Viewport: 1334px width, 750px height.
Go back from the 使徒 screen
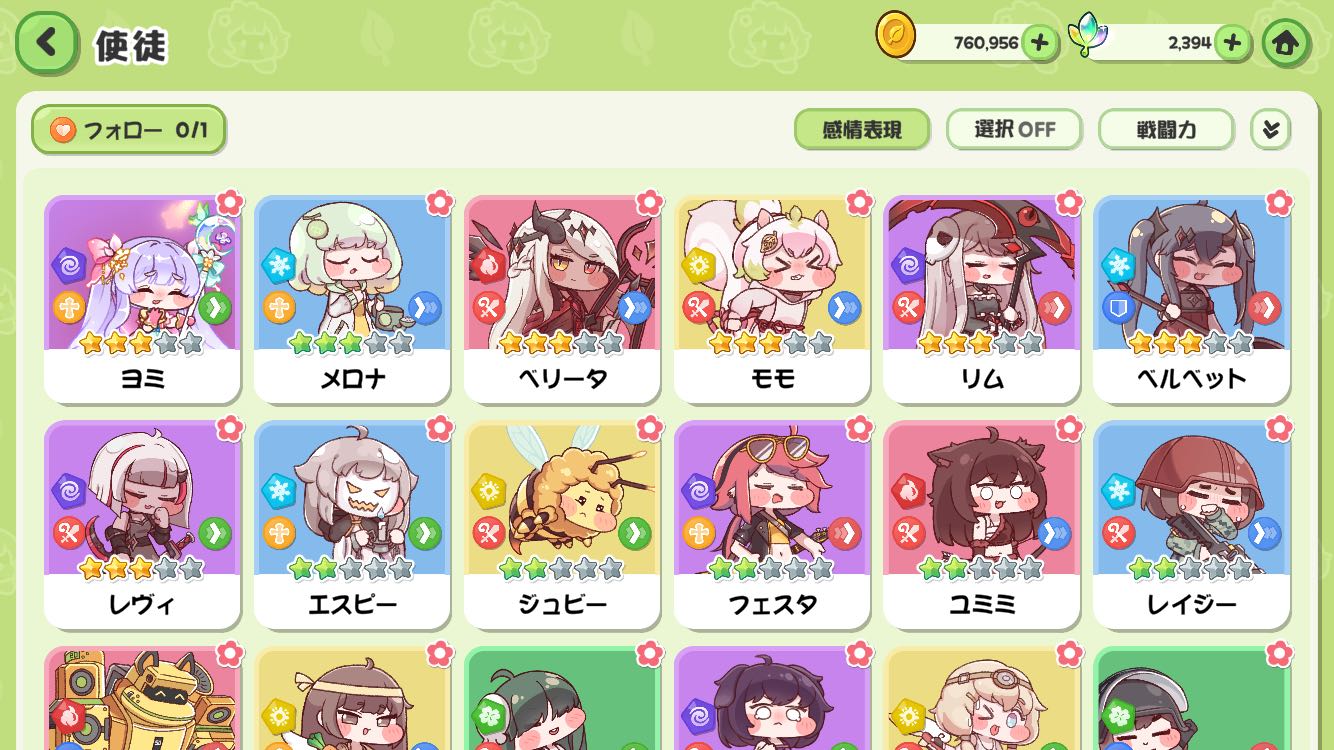pyautogui.click(x=46, y=43)
